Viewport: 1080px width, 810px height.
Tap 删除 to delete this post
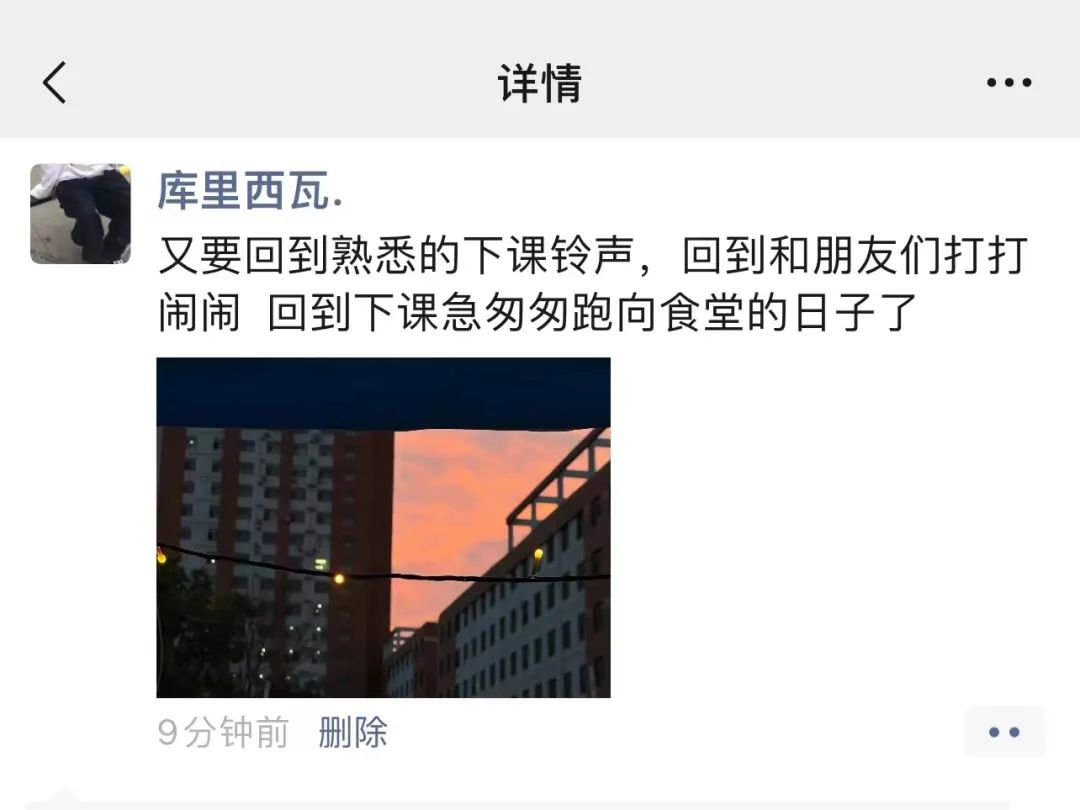pyautogui.click(x=352, y=733)
